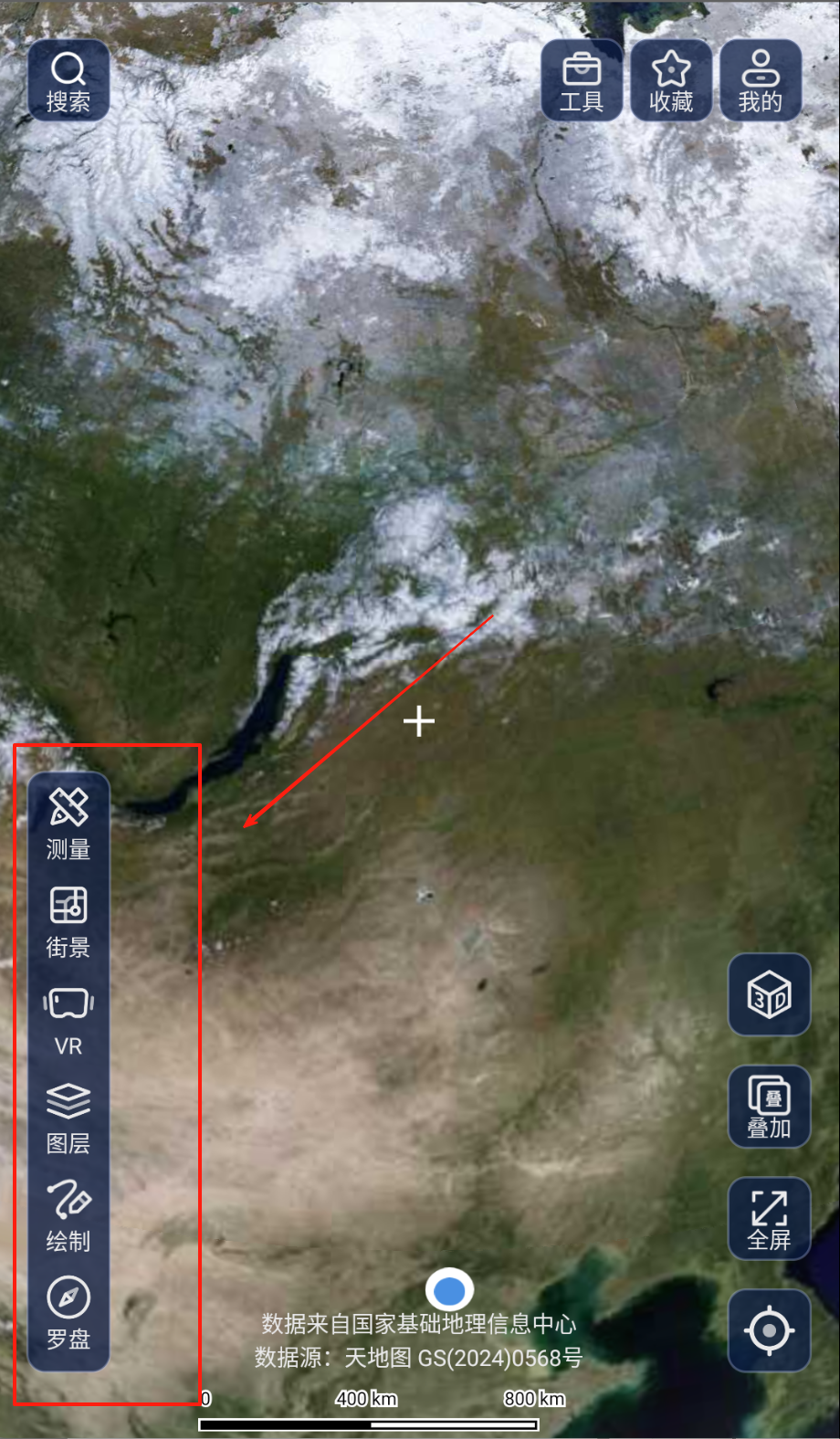Select the 测量 measure tool
The width and height of the screenshot is (840, 1439).
coord(68,824)
